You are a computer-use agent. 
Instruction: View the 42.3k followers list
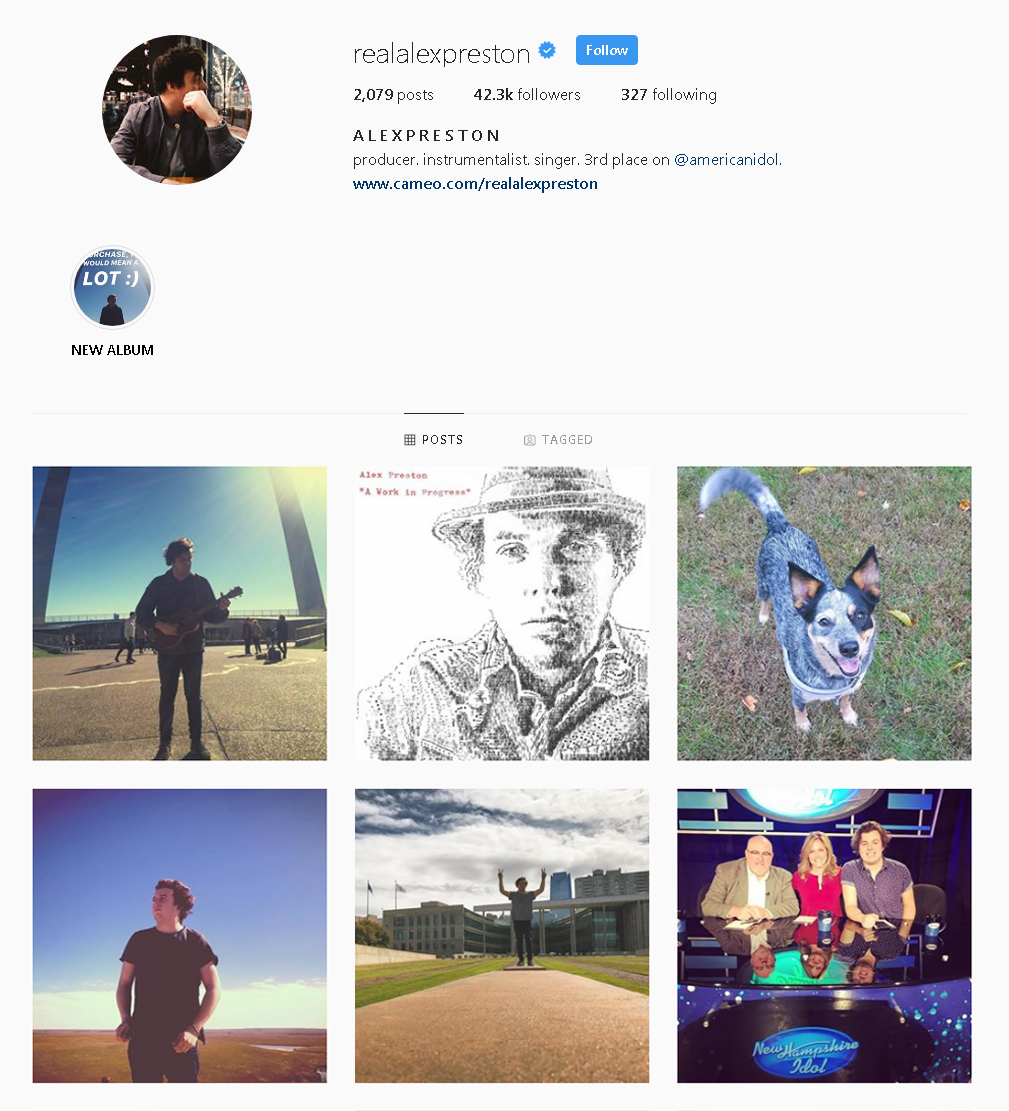point(527,95)
